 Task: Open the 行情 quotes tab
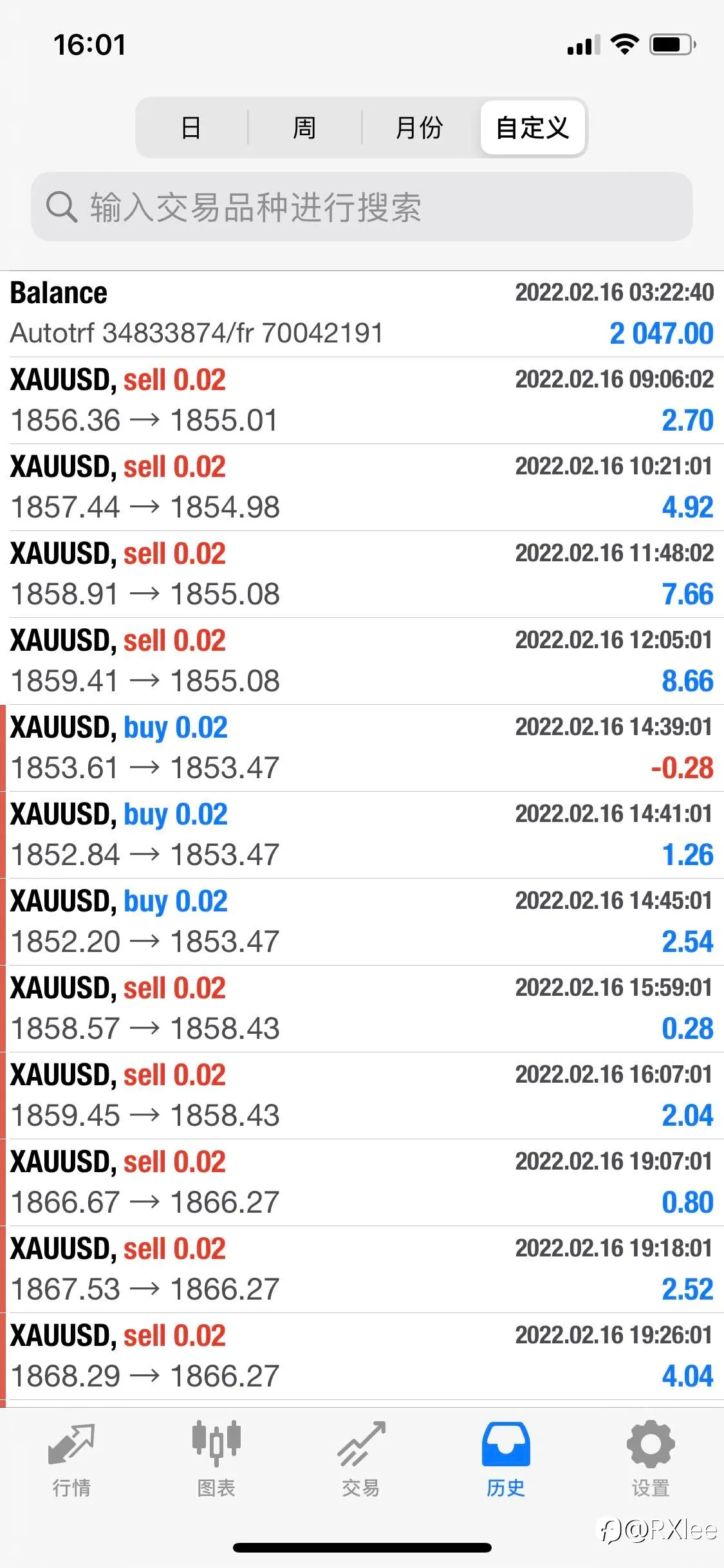point(71,1459)
